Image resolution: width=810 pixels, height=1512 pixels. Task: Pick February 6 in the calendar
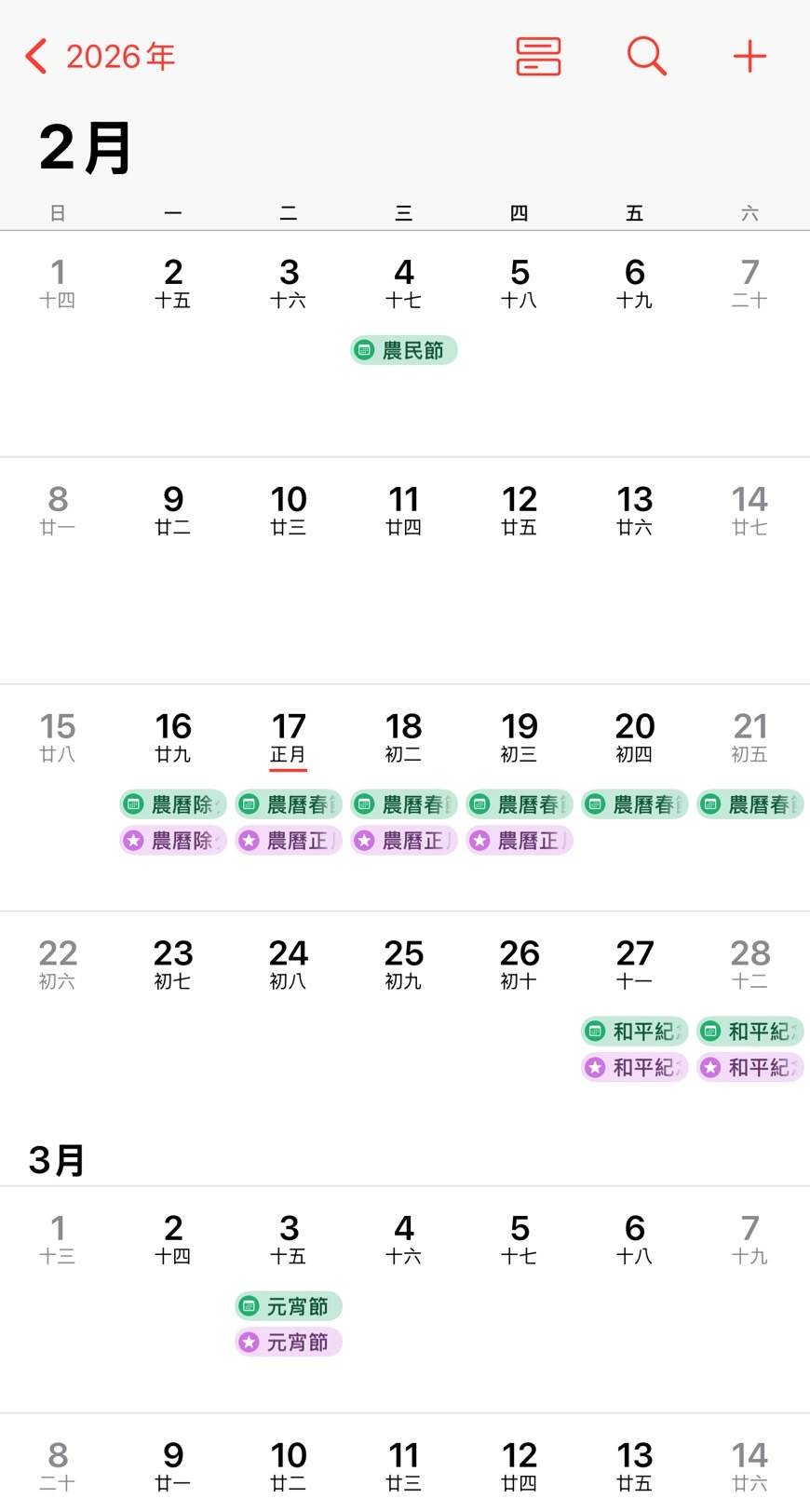coord(635,282)
